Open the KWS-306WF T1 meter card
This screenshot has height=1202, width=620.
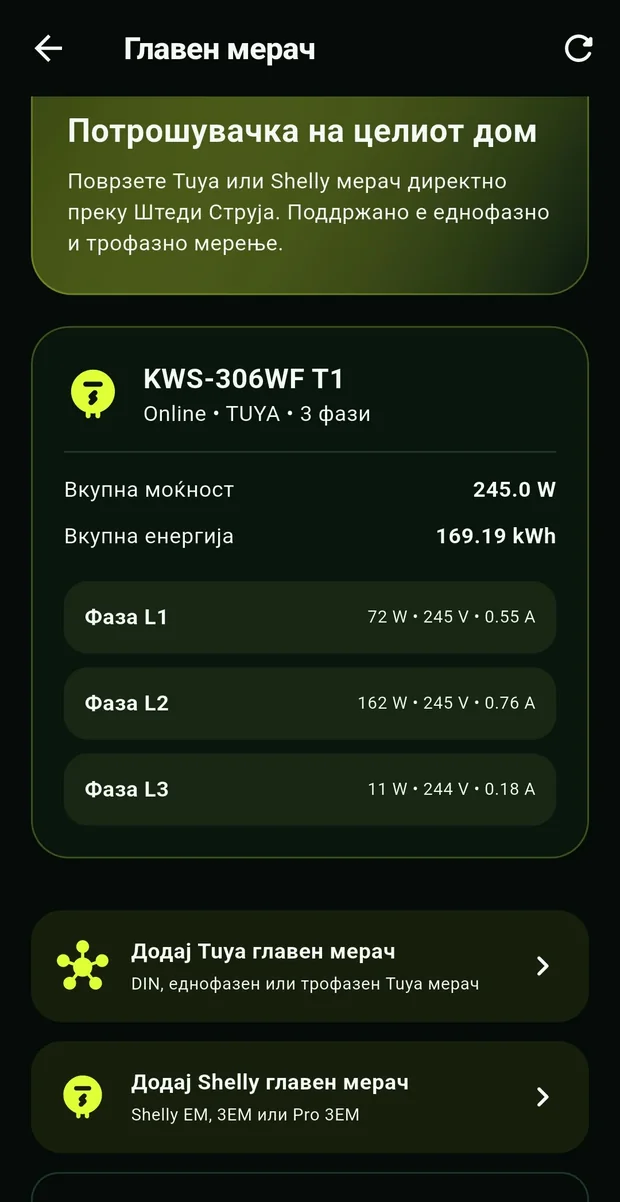[x=310, y=592]
